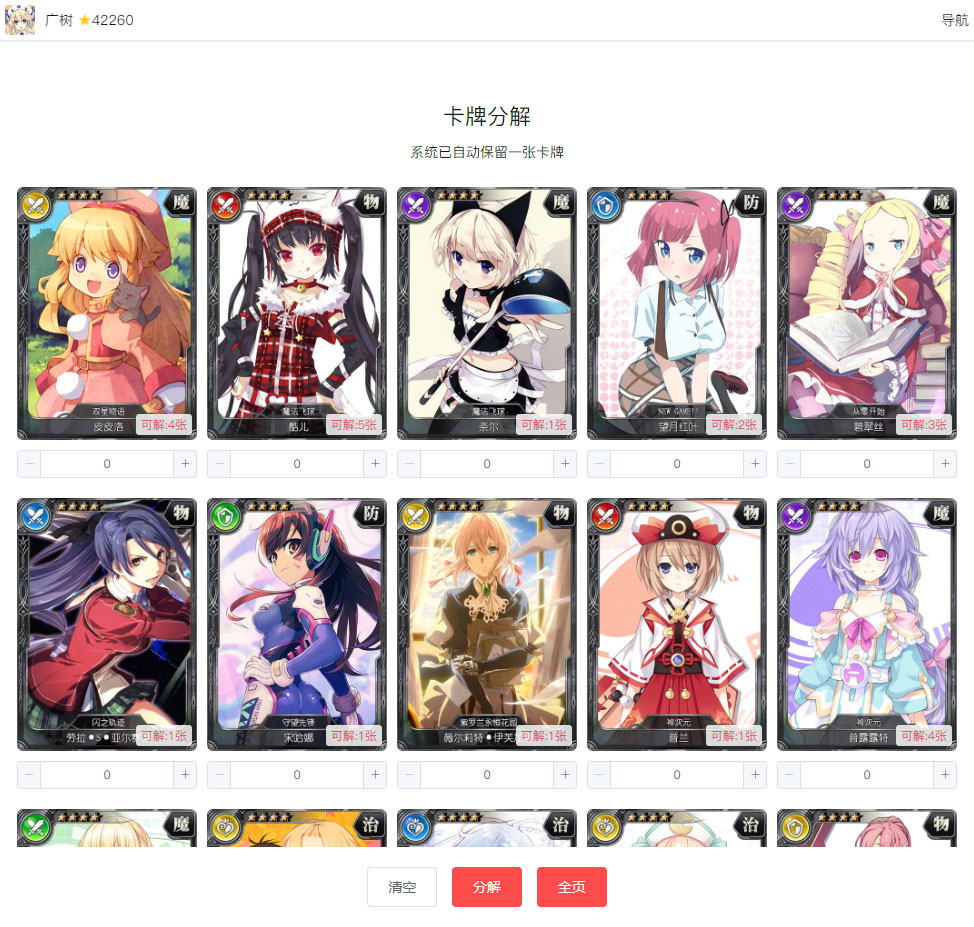Decrease count for 普露露特 card
The width and height of the screenshot is (974, 927).
[x=789, y=775]
